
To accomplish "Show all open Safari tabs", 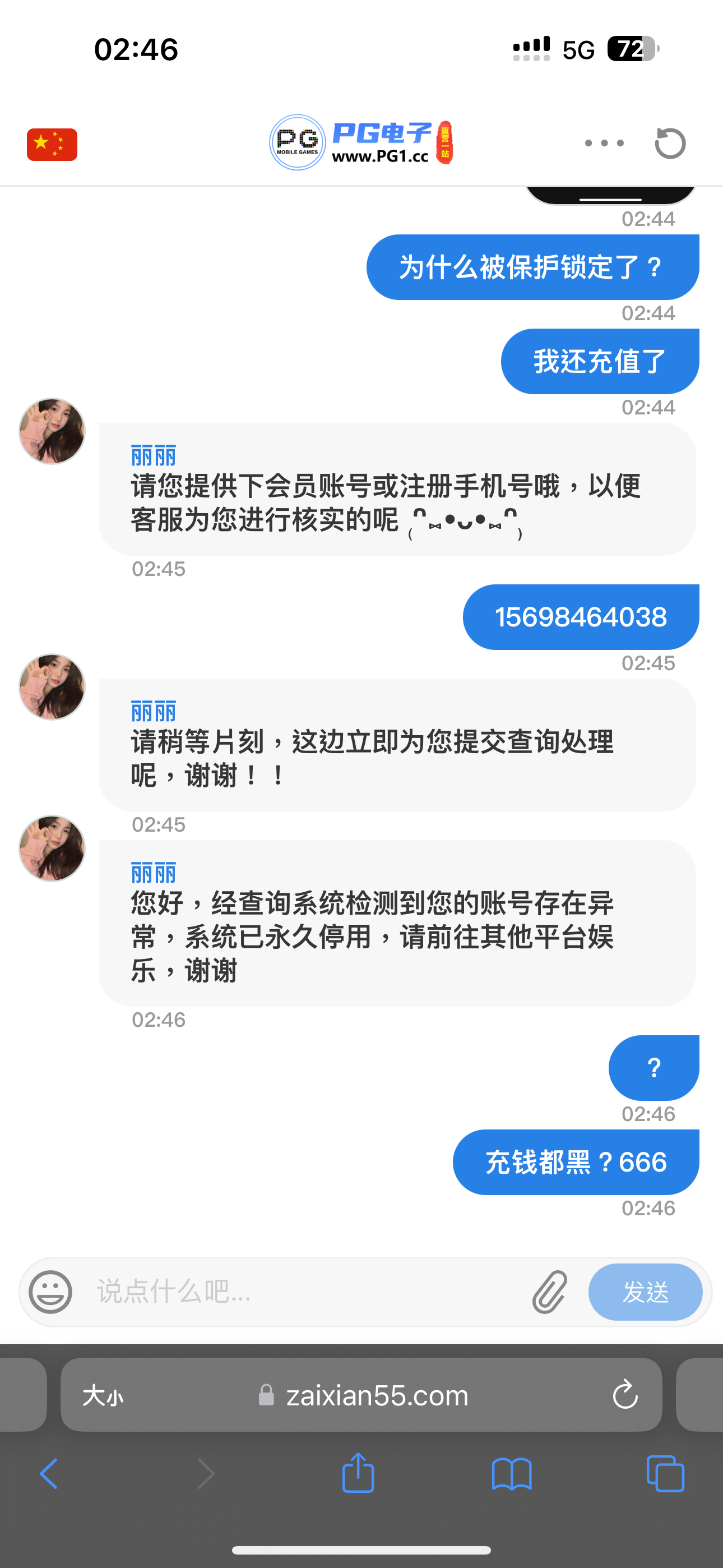I will pyautogui.click(x=665, y=1474).
